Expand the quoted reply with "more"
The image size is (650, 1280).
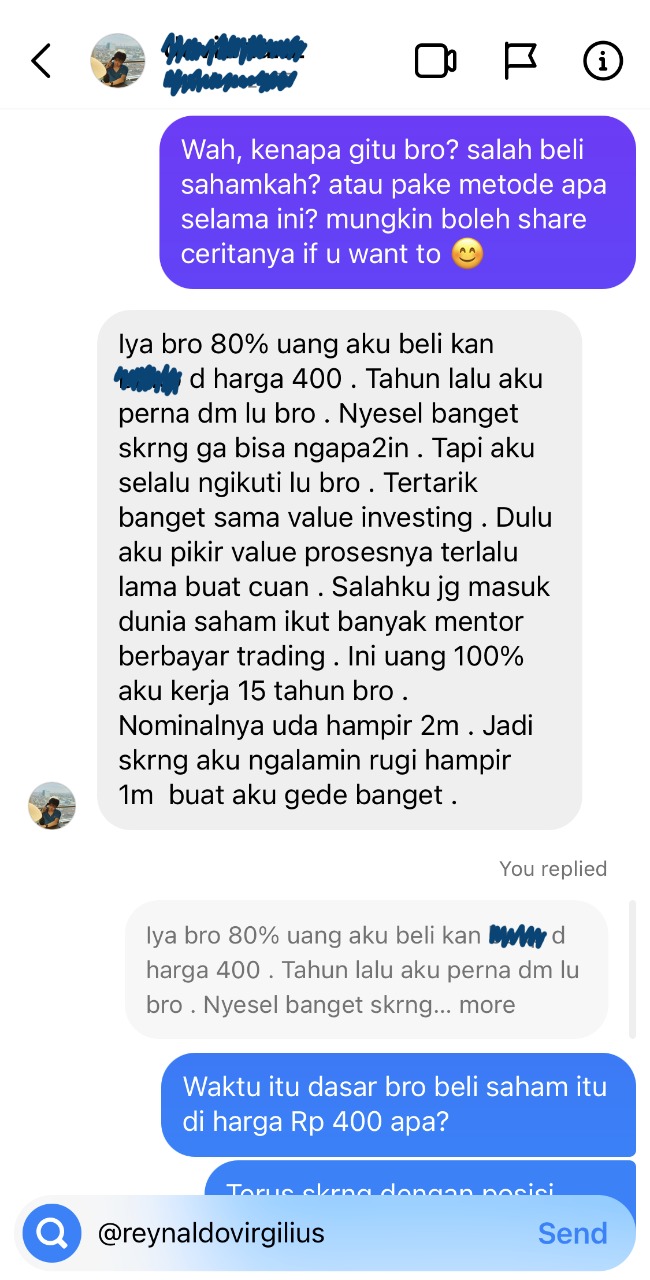coord(487,1005)
